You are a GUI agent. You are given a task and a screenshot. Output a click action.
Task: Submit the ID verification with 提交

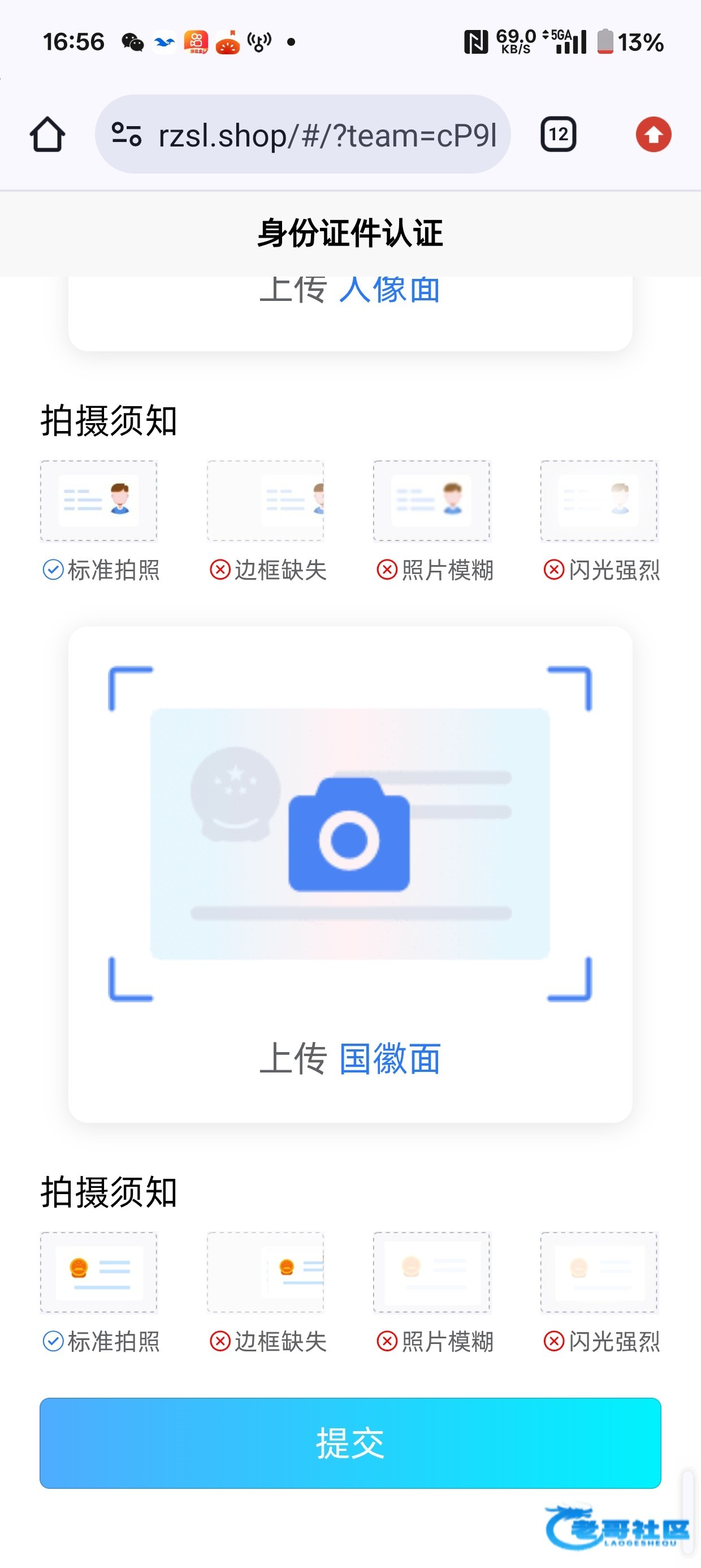(350, 1442)
